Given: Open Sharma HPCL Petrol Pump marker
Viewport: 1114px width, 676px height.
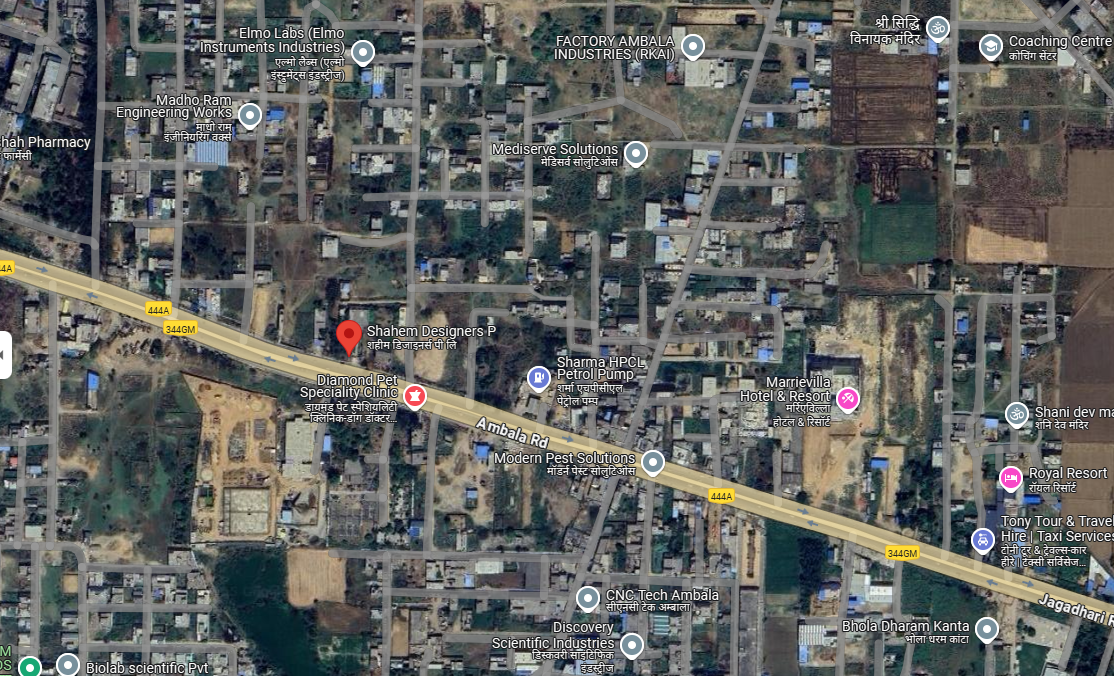Looking at the screenshot, I should [539, 378].
